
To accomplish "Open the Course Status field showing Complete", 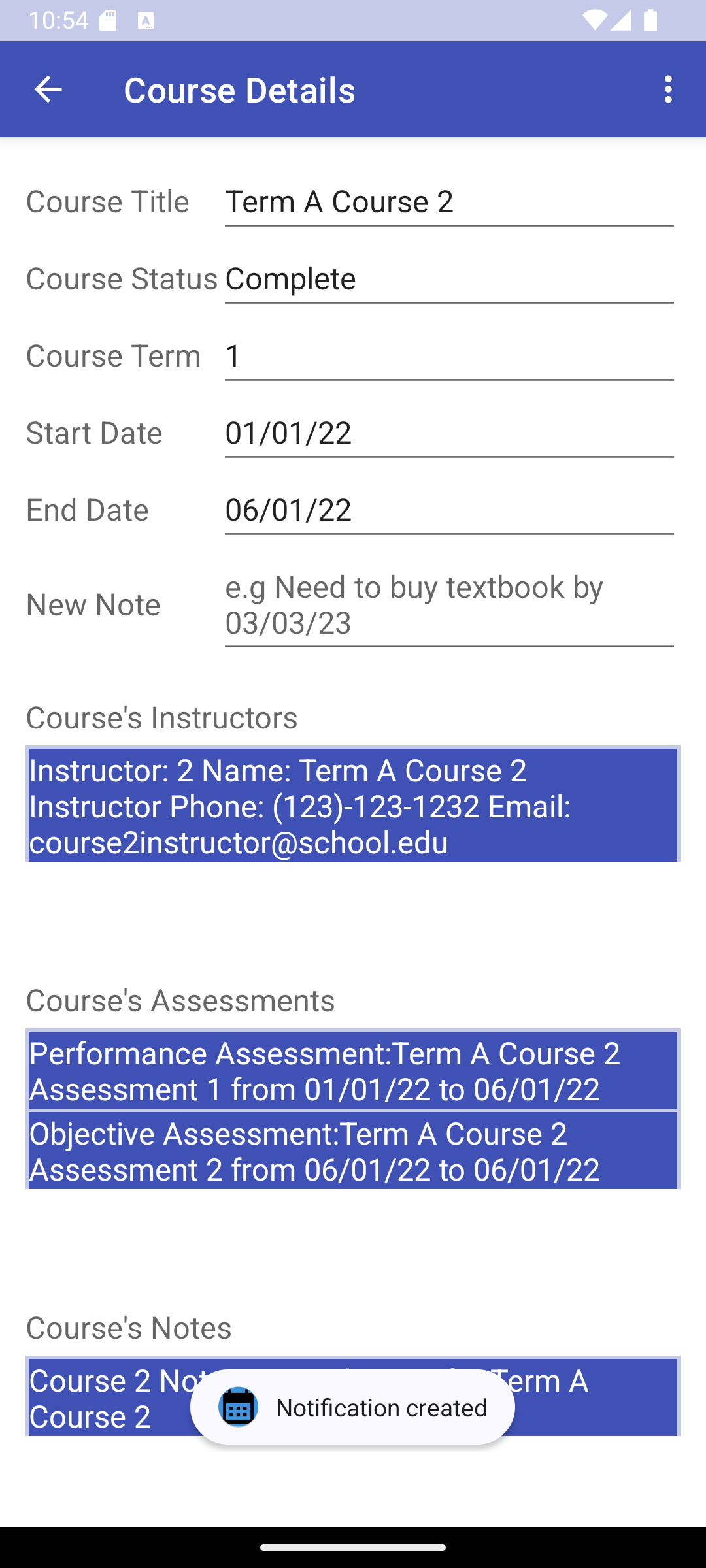I will point(449,279).
